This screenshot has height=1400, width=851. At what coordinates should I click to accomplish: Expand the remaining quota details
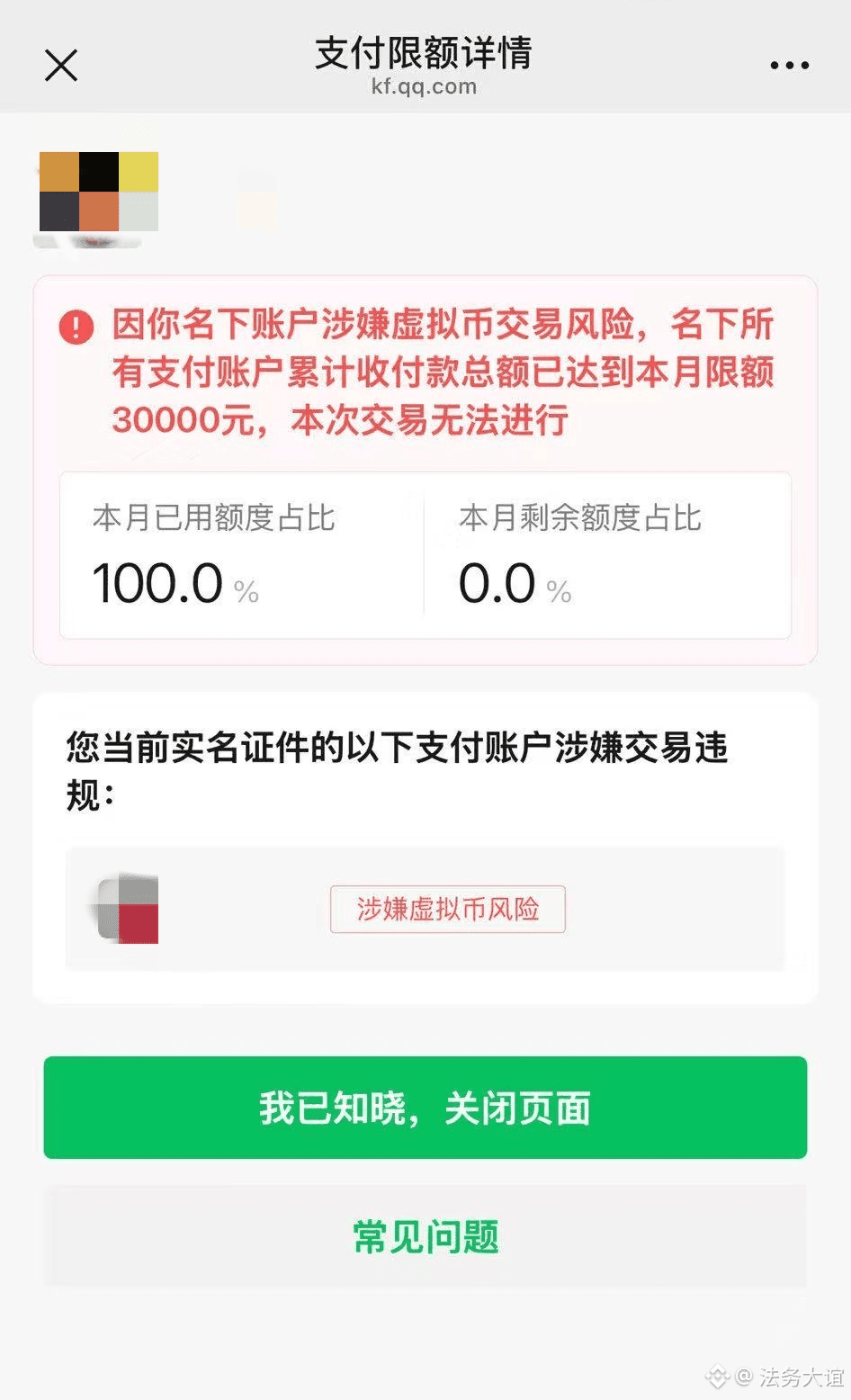(580, 553)
